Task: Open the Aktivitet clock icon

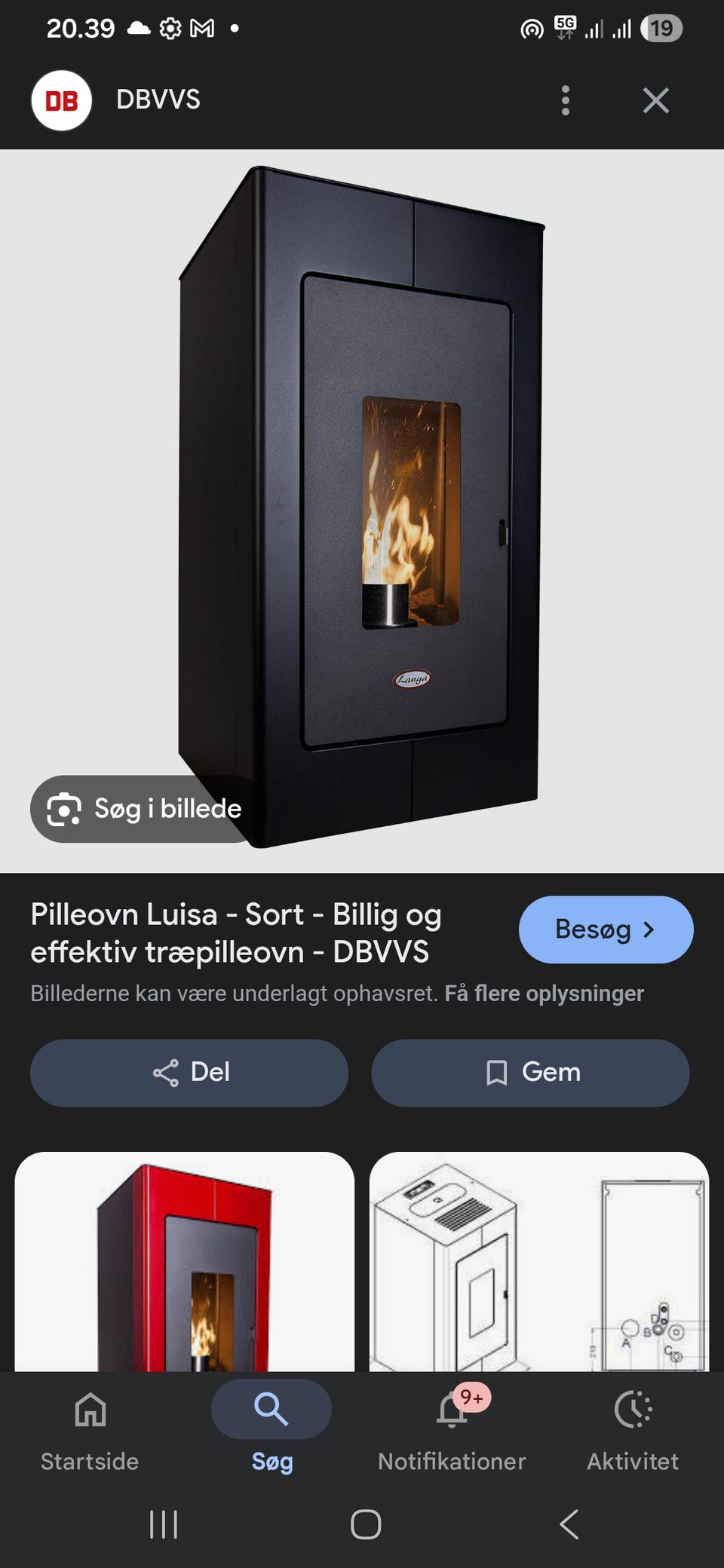Action: 633,1407
